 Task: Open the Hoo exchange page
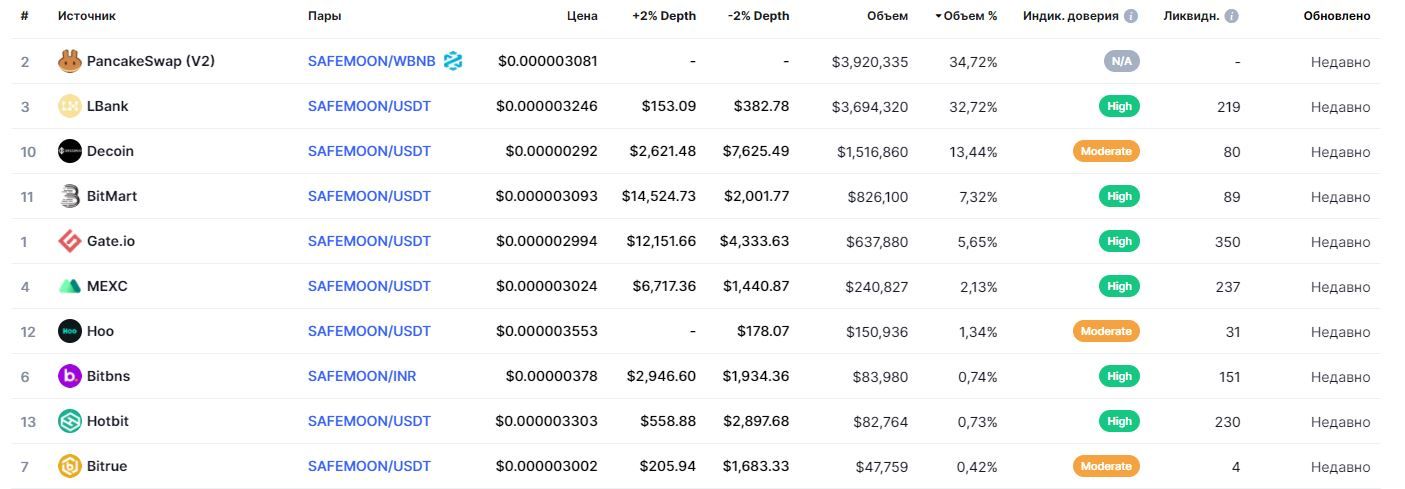coord(100,331)
